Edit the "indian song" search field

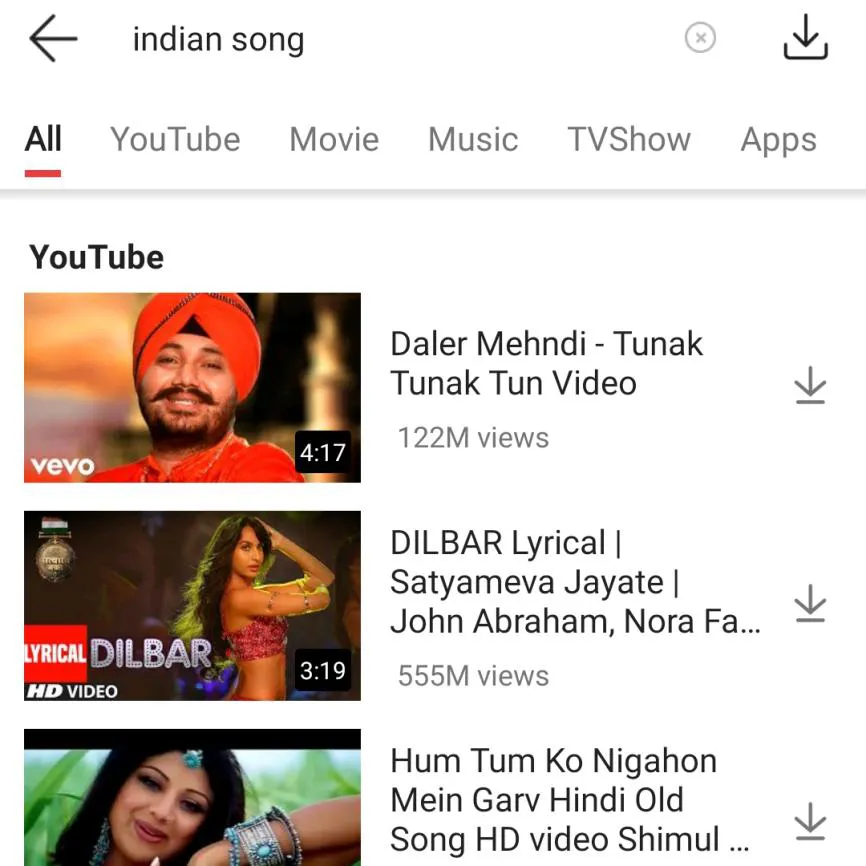point(400,40)
